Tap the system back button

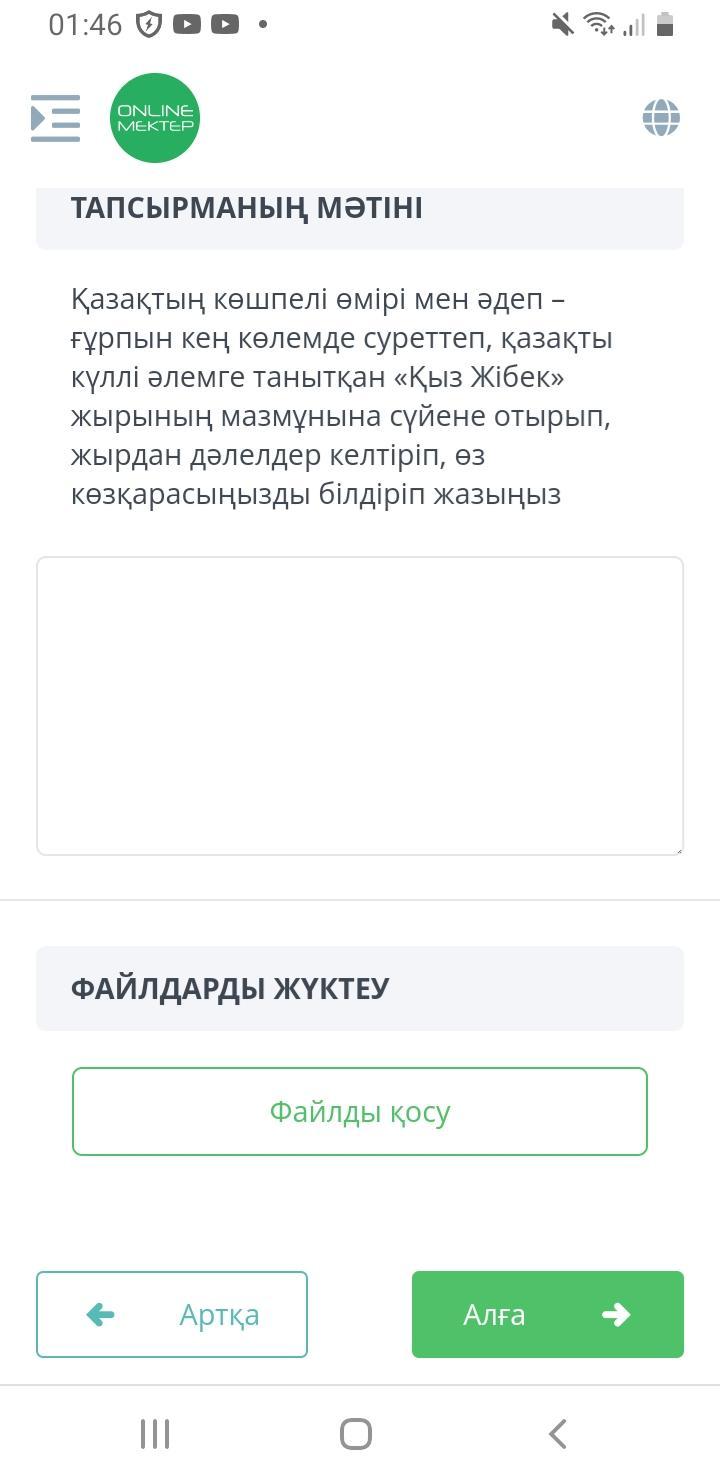(558, 1434)
